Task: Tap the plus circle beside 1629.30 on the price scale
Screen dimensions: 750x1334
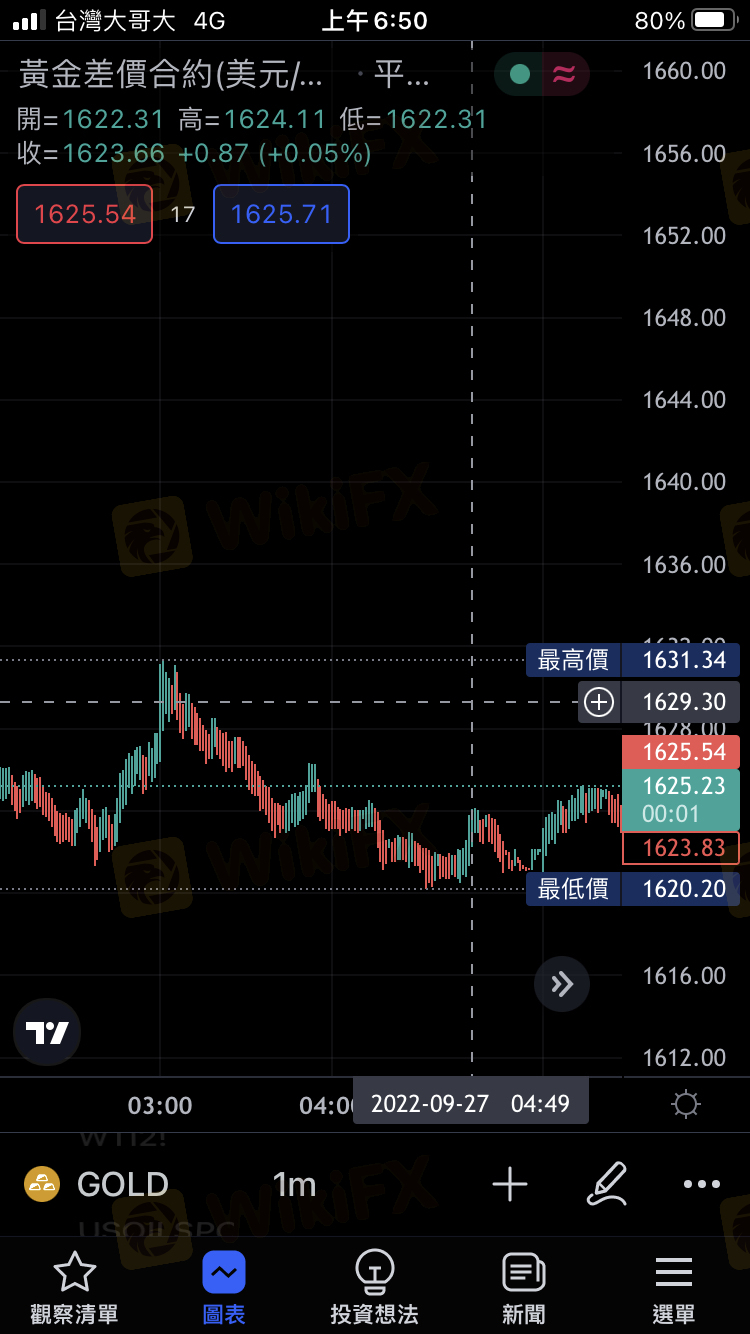Action: tap(599, 702)
